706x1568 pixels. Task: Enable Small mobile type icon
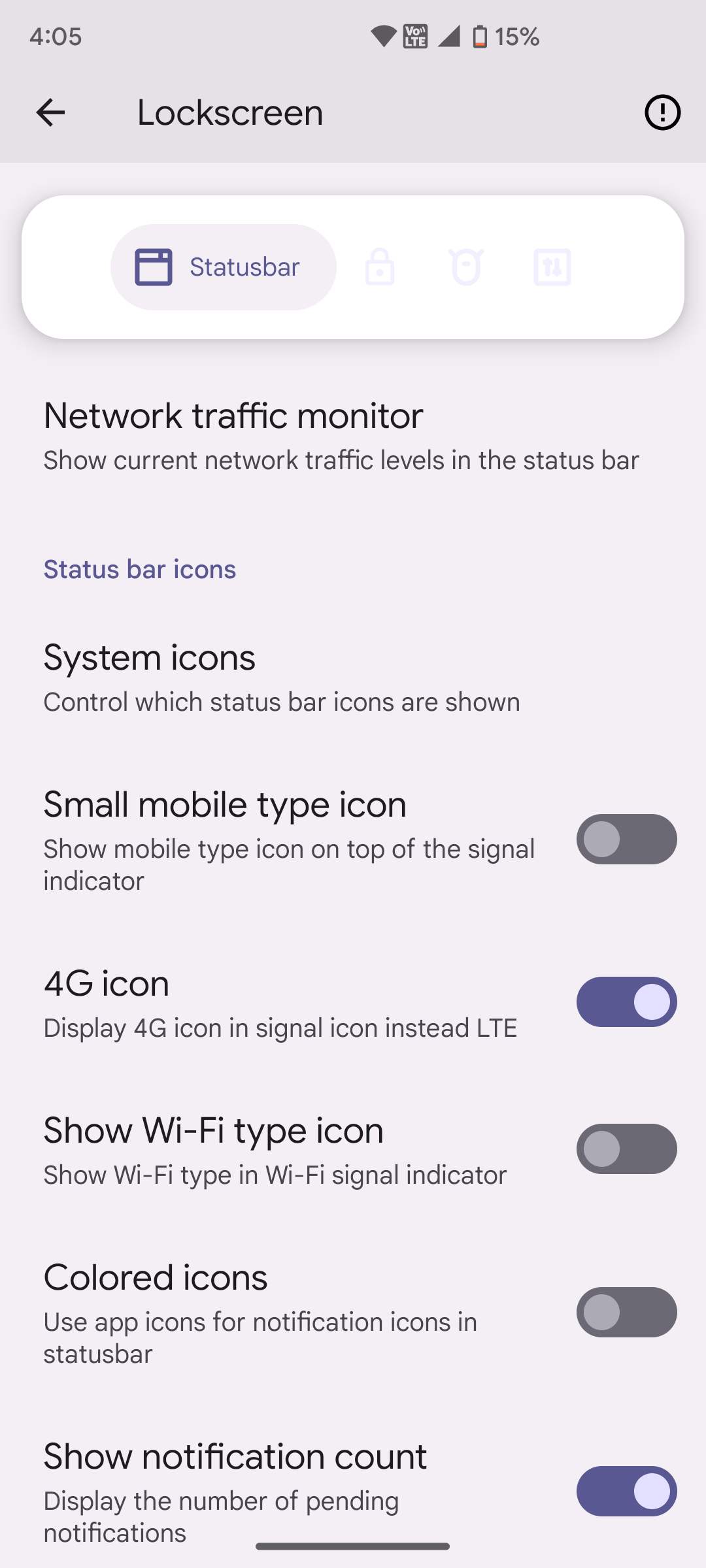[x=626, y=840]
